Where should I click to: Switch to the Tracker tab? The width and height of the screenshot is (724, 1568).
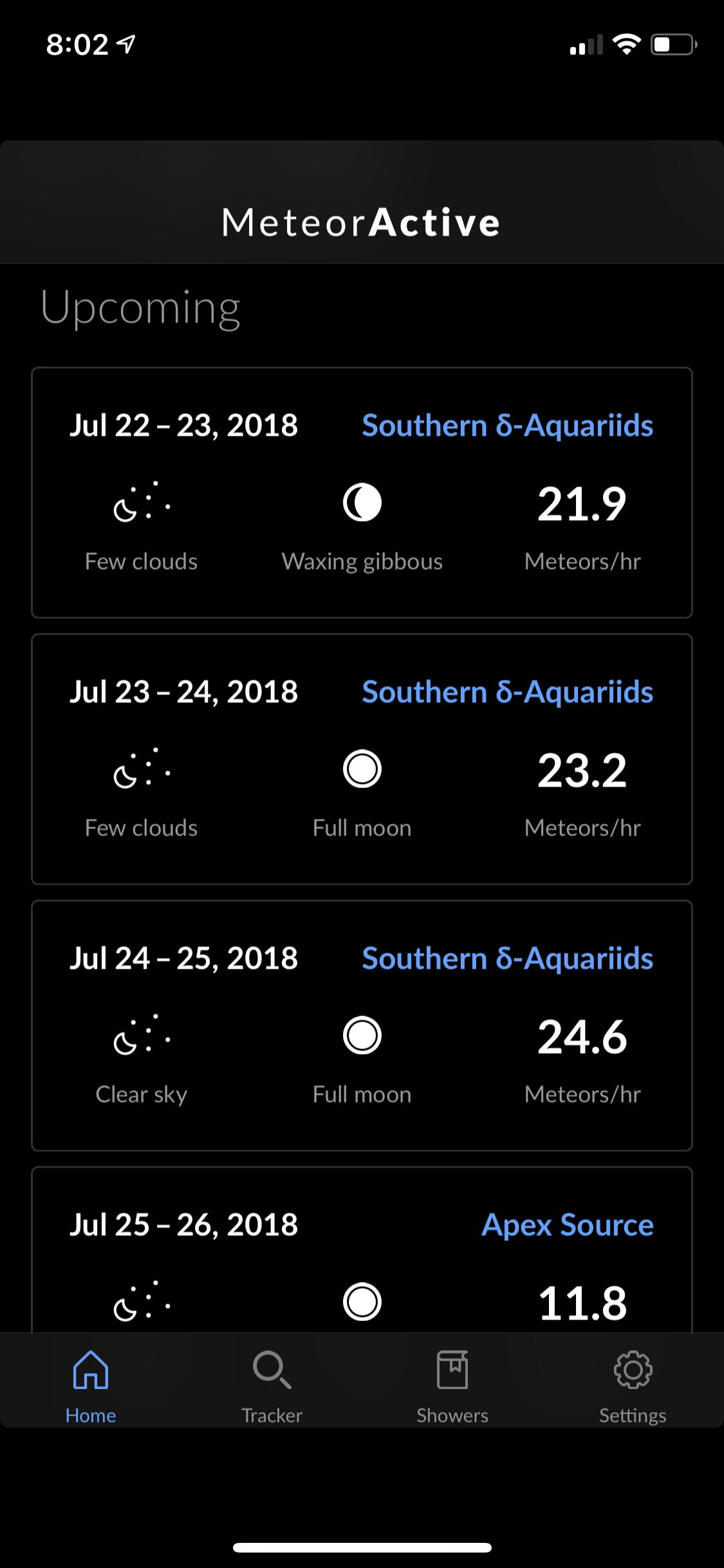(x=272, y=1384)
